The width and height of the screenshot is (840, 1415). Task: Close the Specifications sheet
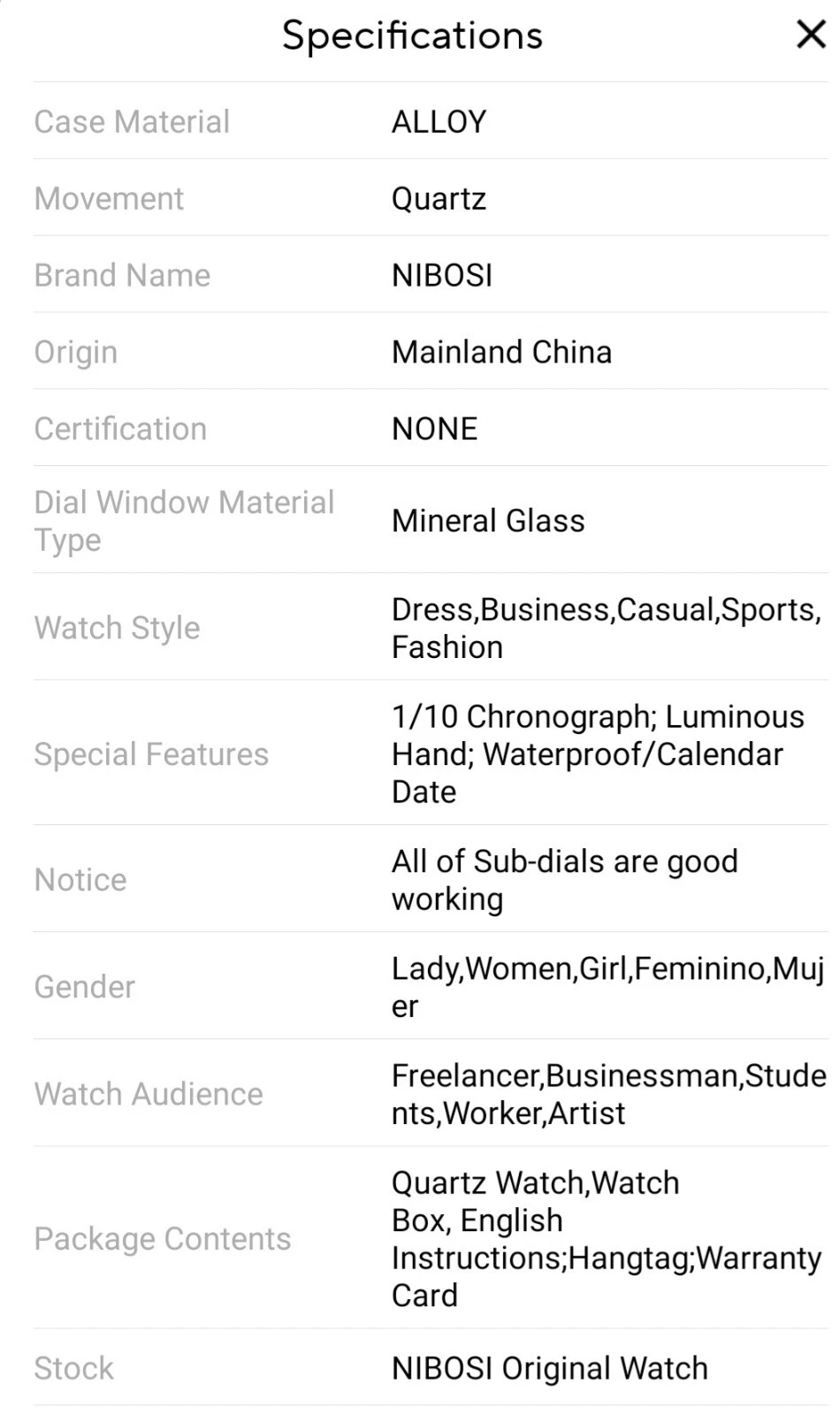(x=810, y=35)
